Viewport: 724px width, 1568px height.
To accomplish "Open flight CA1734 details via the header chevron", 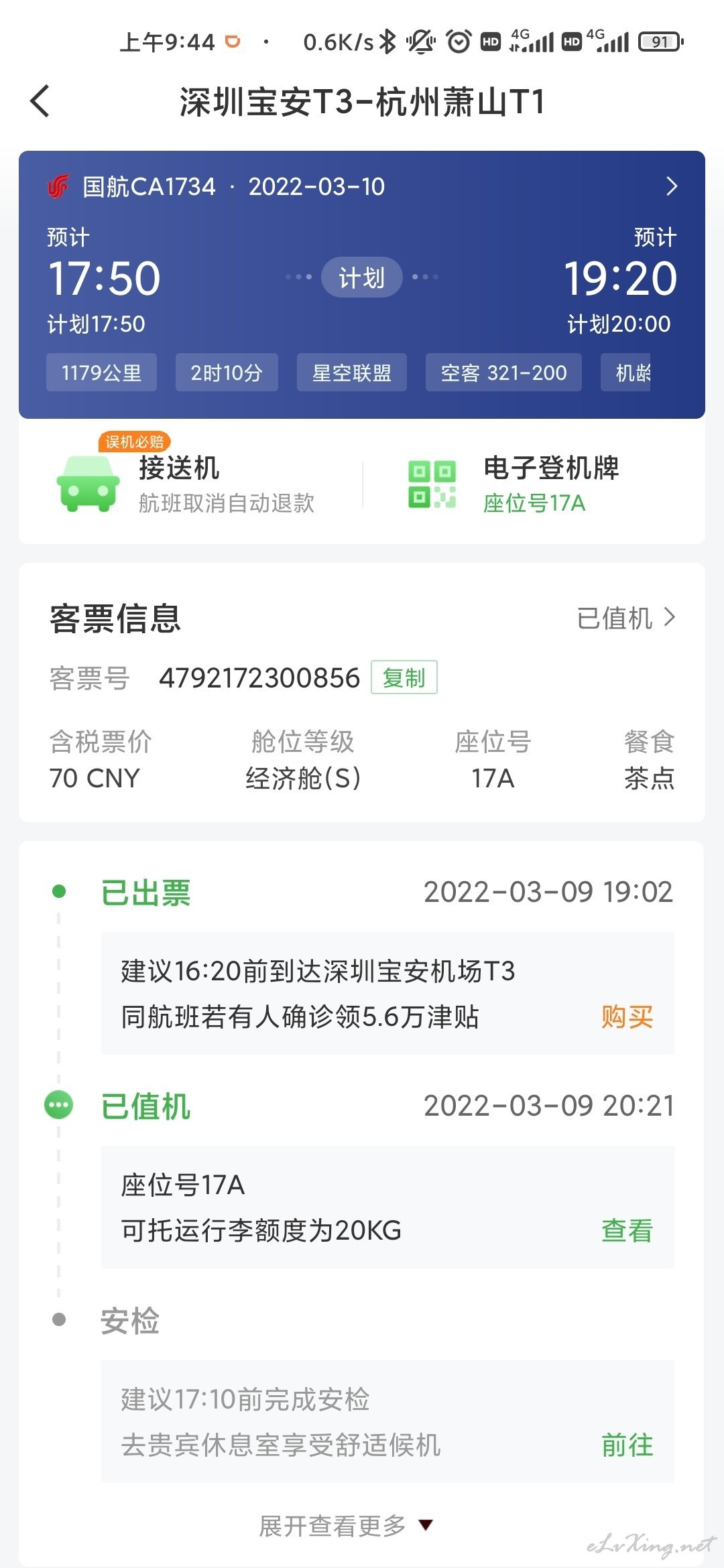I will tap(671, 186).
